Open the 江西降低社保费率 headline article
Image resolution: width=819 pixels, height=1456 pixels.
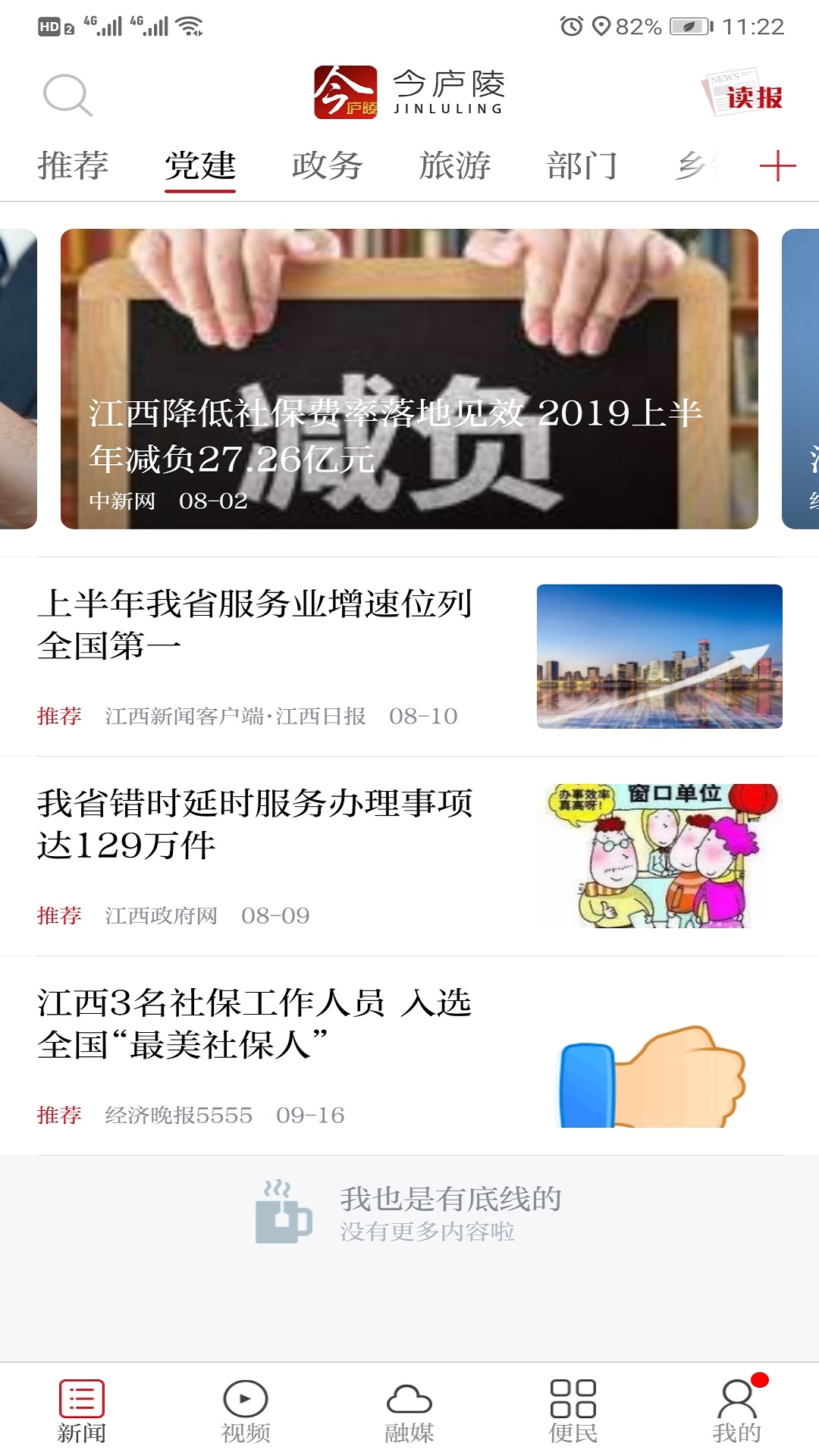tap(409, 375)
